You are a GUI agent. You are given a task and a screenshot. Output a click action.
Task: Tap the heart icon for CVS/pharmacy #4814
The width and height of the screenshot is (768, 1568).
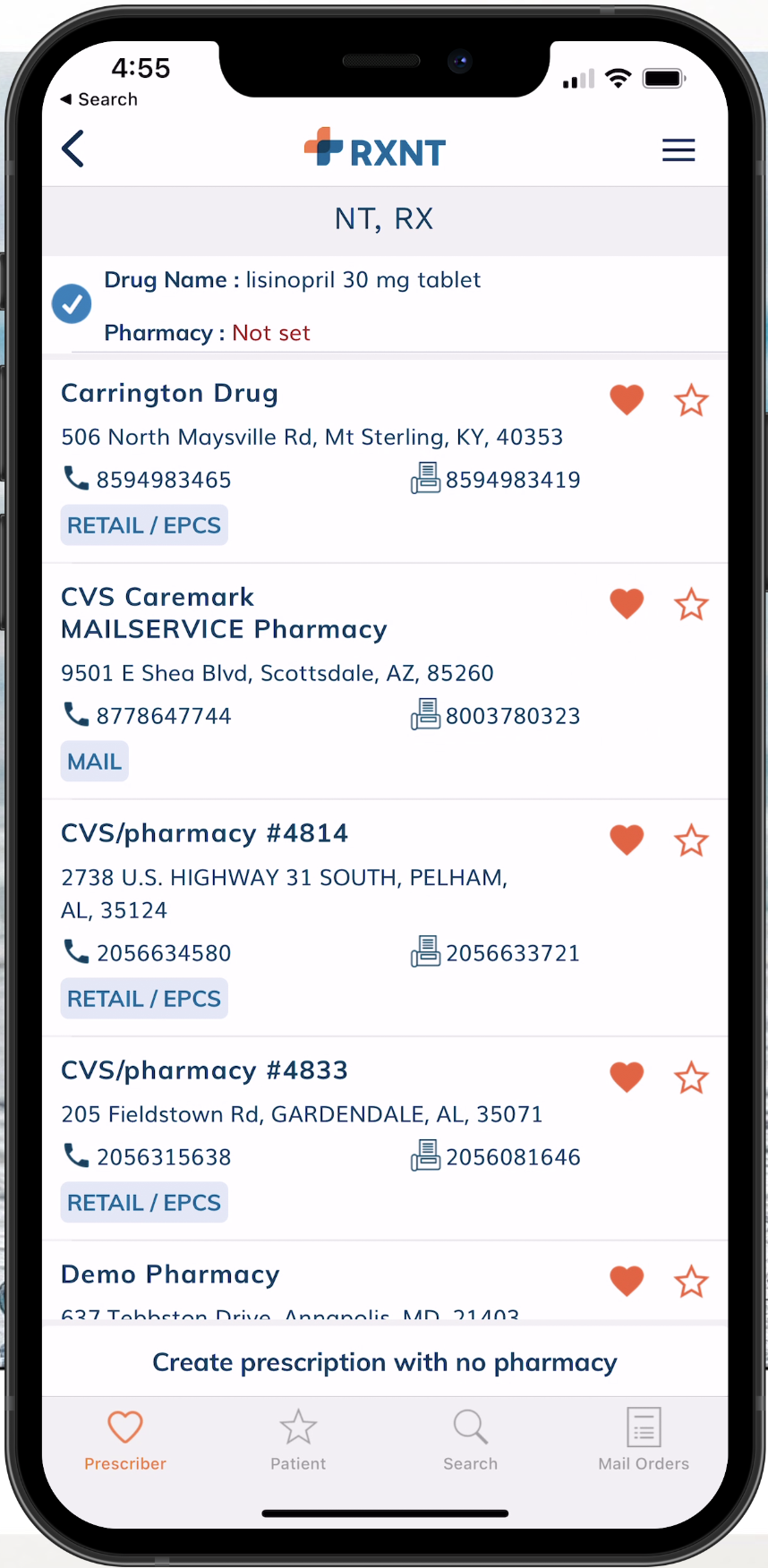click(x=627, y=839)
